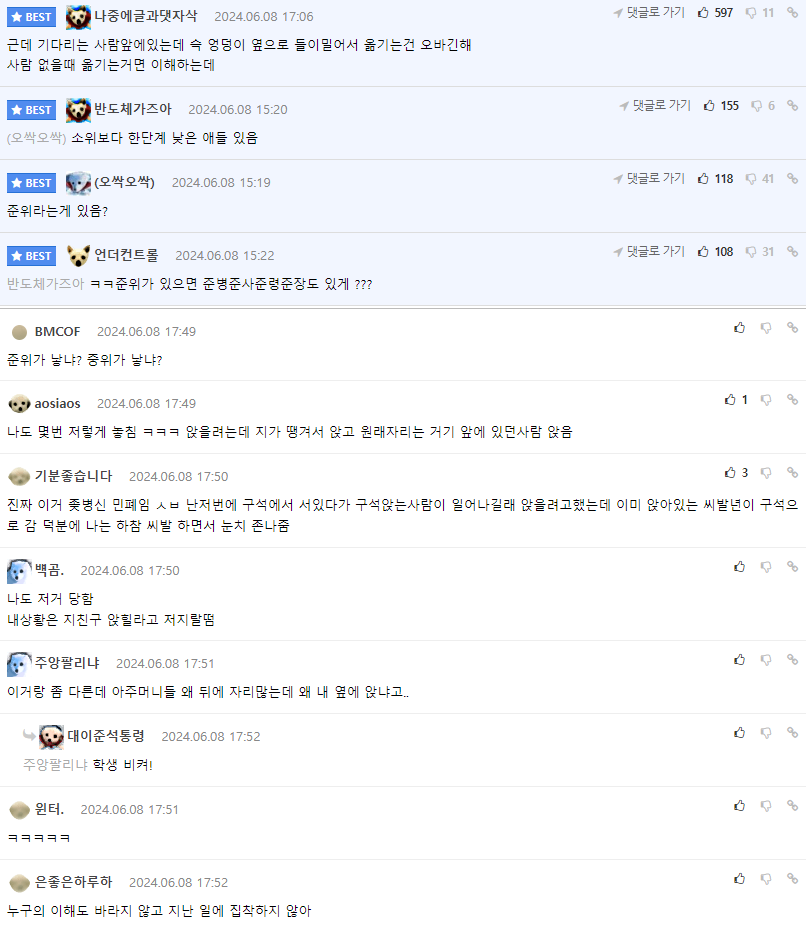
Task: Downvote aosiaos's comment
Action: tap(766, 400)
